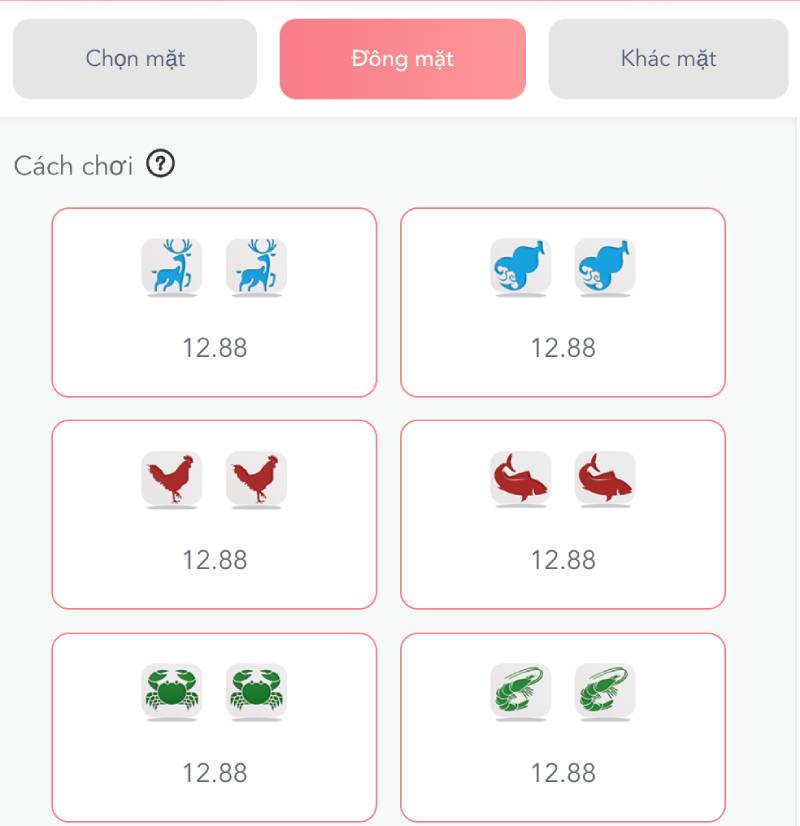Select the blue gourd pair bet
This screenshot has height=826, width=800.
[x=563, y=300]
